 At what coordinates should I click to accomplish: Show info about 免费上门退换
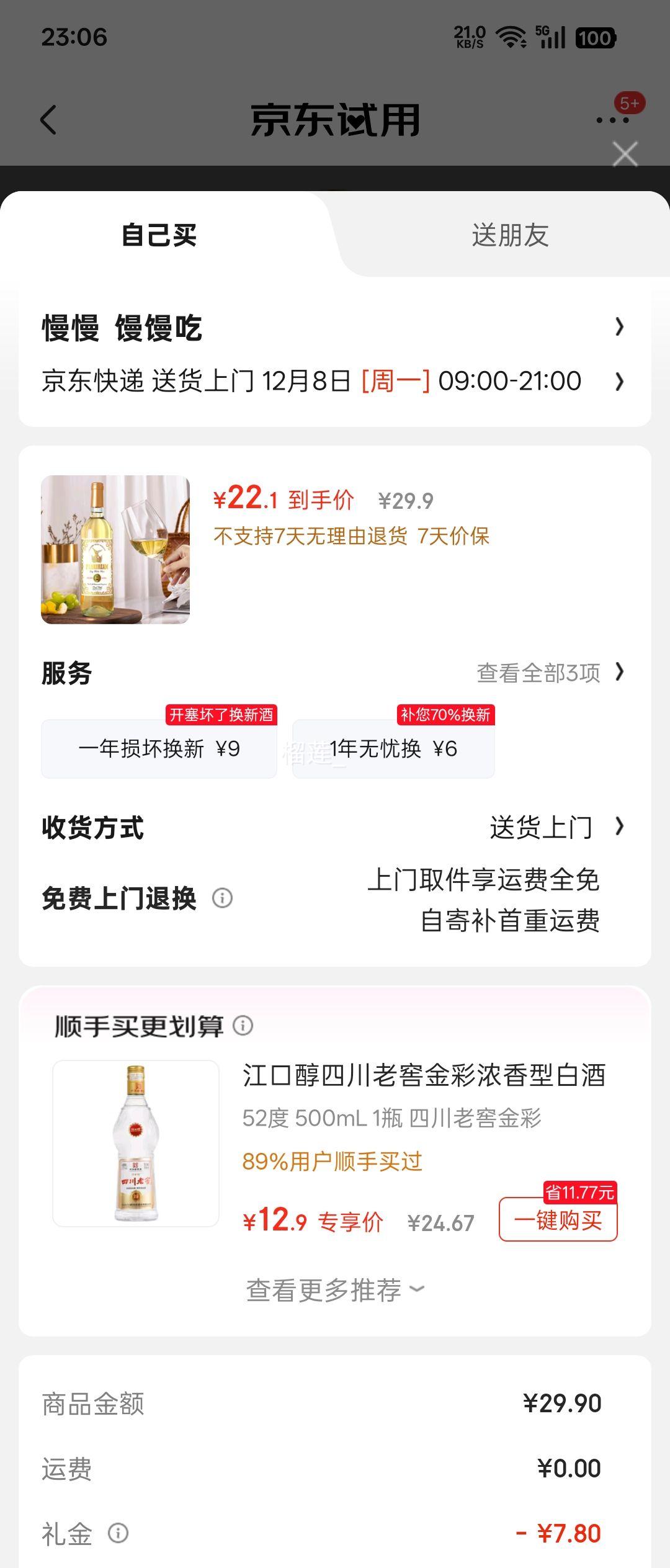click(222, 898)
